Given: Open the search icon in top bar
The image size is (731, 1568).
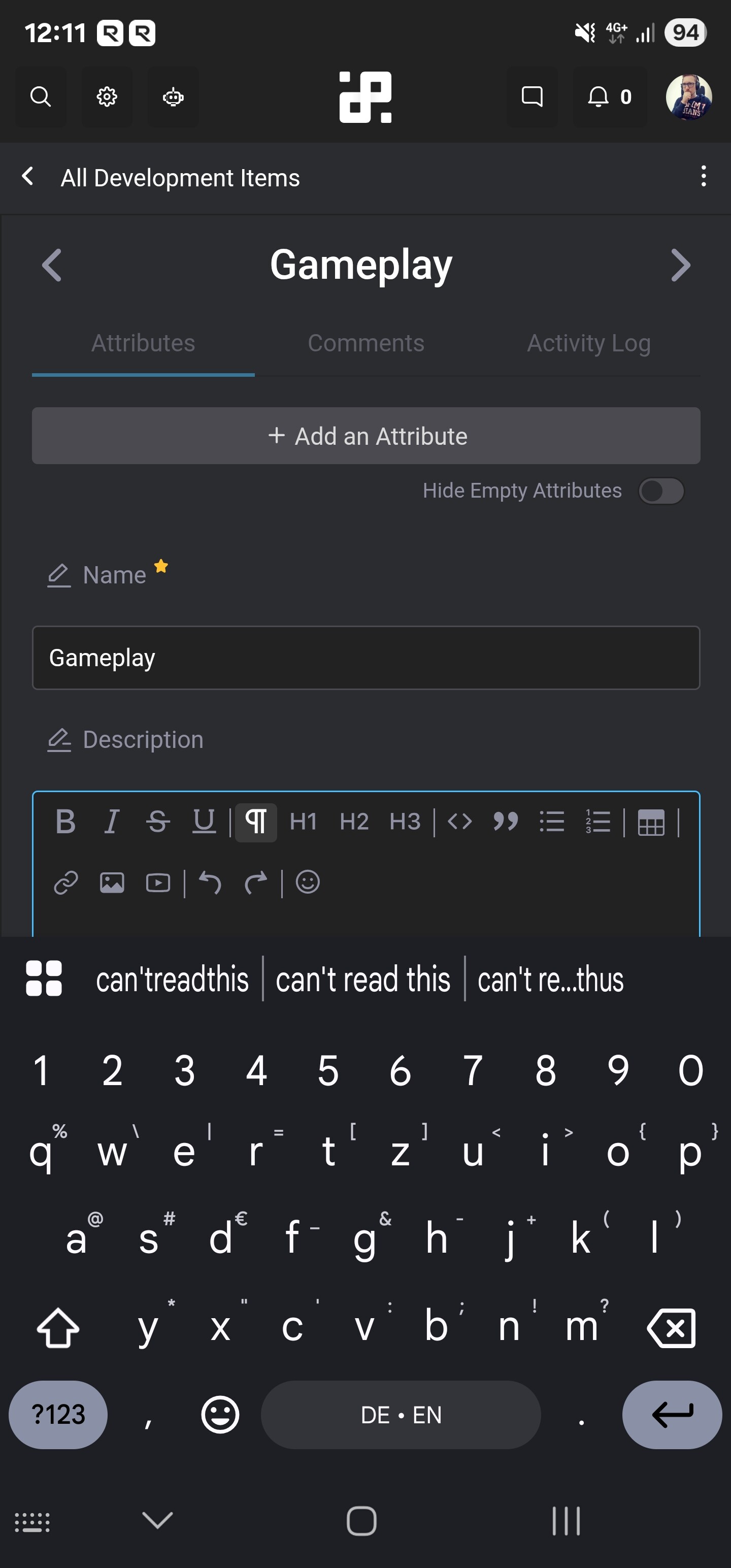Looking at the screenshot, I should (40, 97).
